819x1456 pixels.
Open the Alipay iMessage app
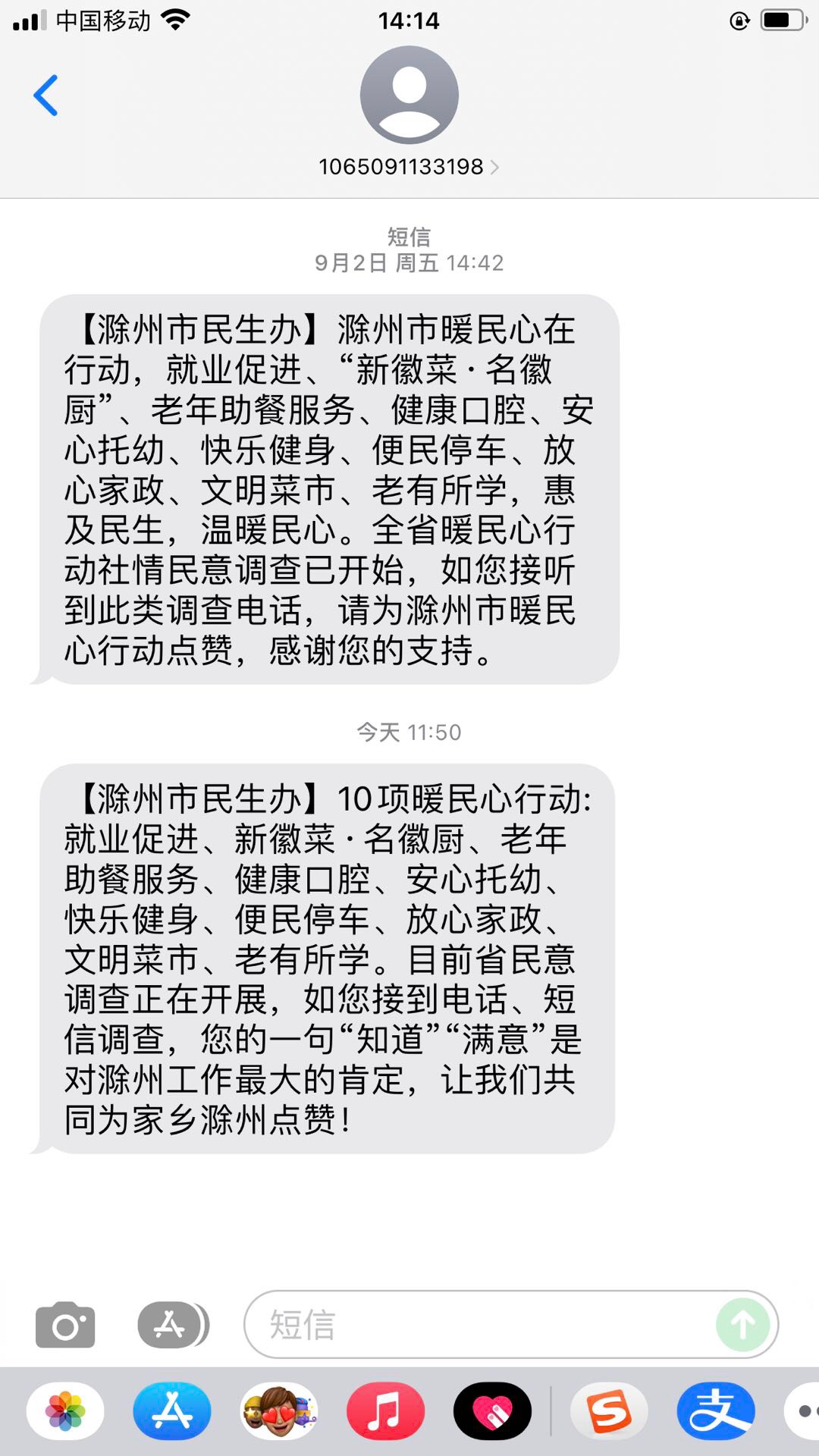click(716, 1411)
